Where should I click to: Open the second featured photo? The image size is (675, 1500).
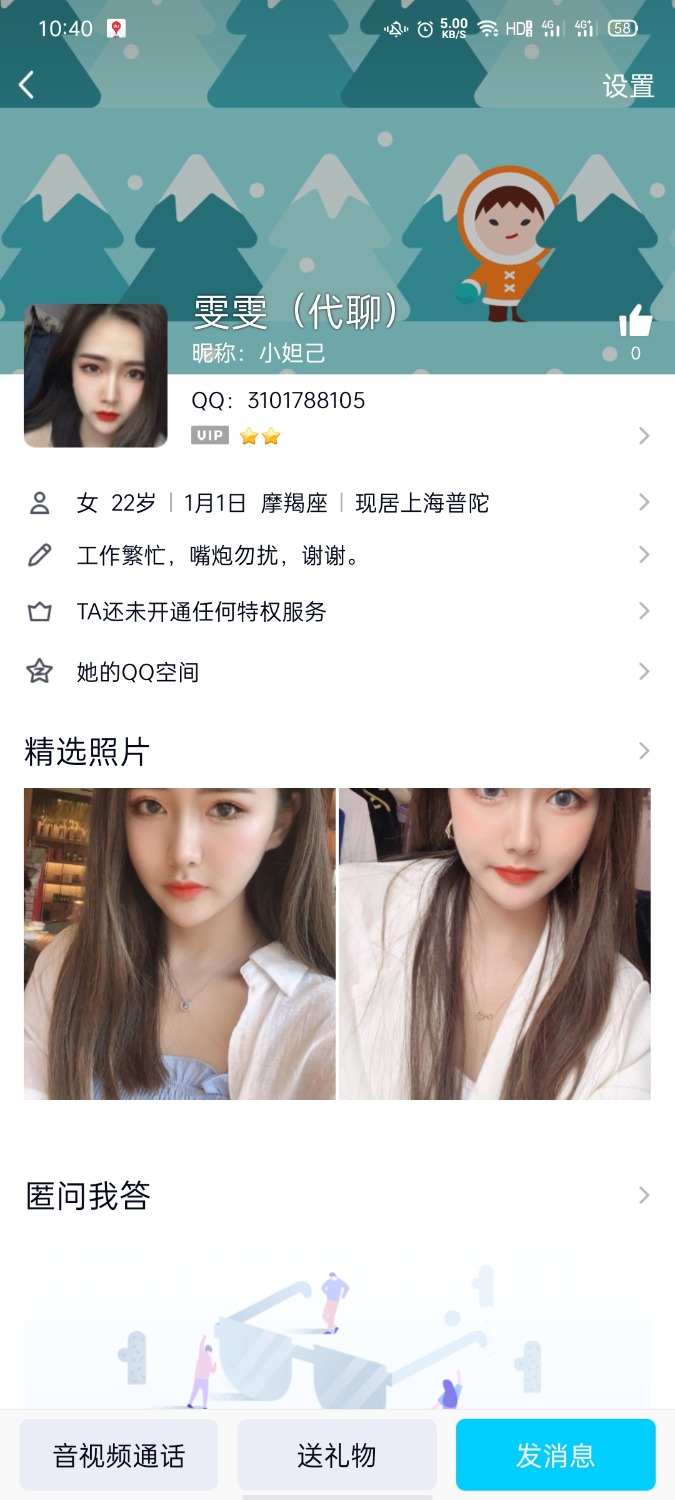[495, 943]
